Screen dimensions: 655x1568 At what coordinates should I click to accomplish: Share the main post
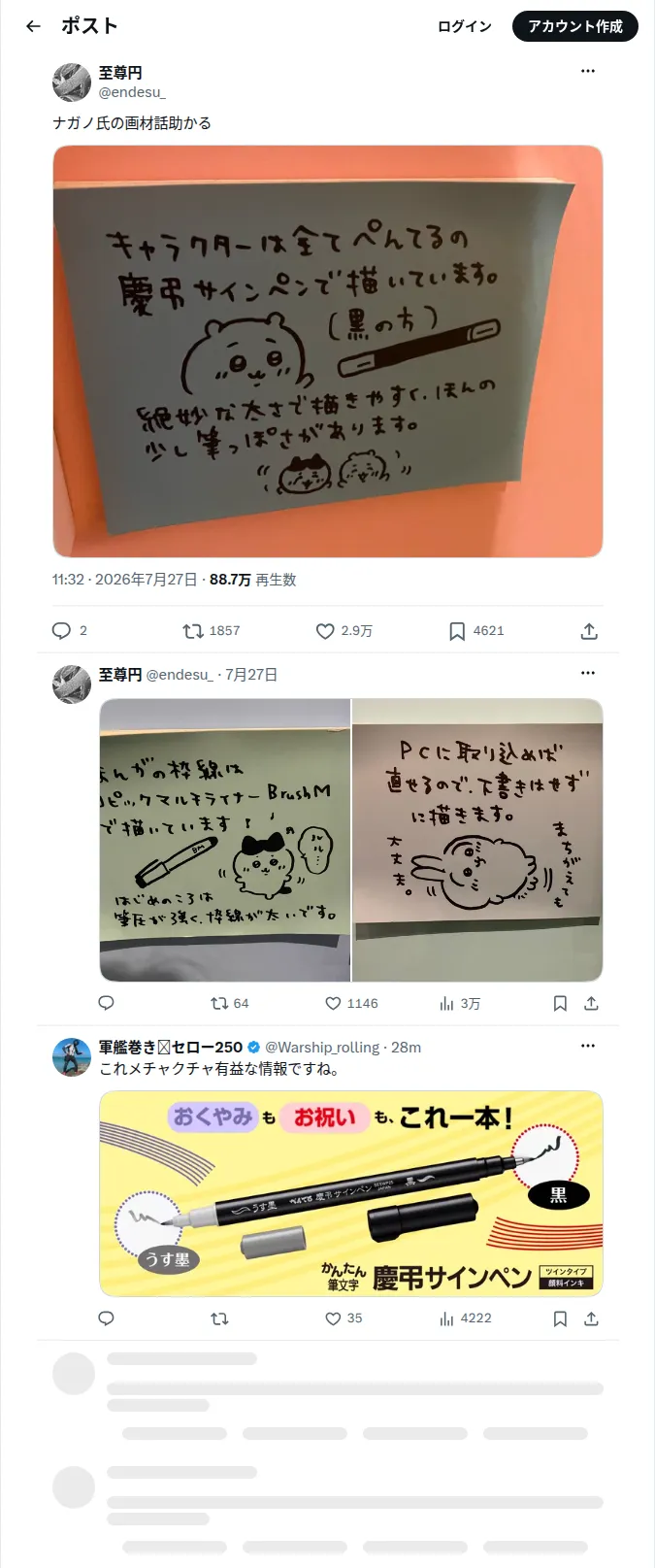(x=589, y=631)
